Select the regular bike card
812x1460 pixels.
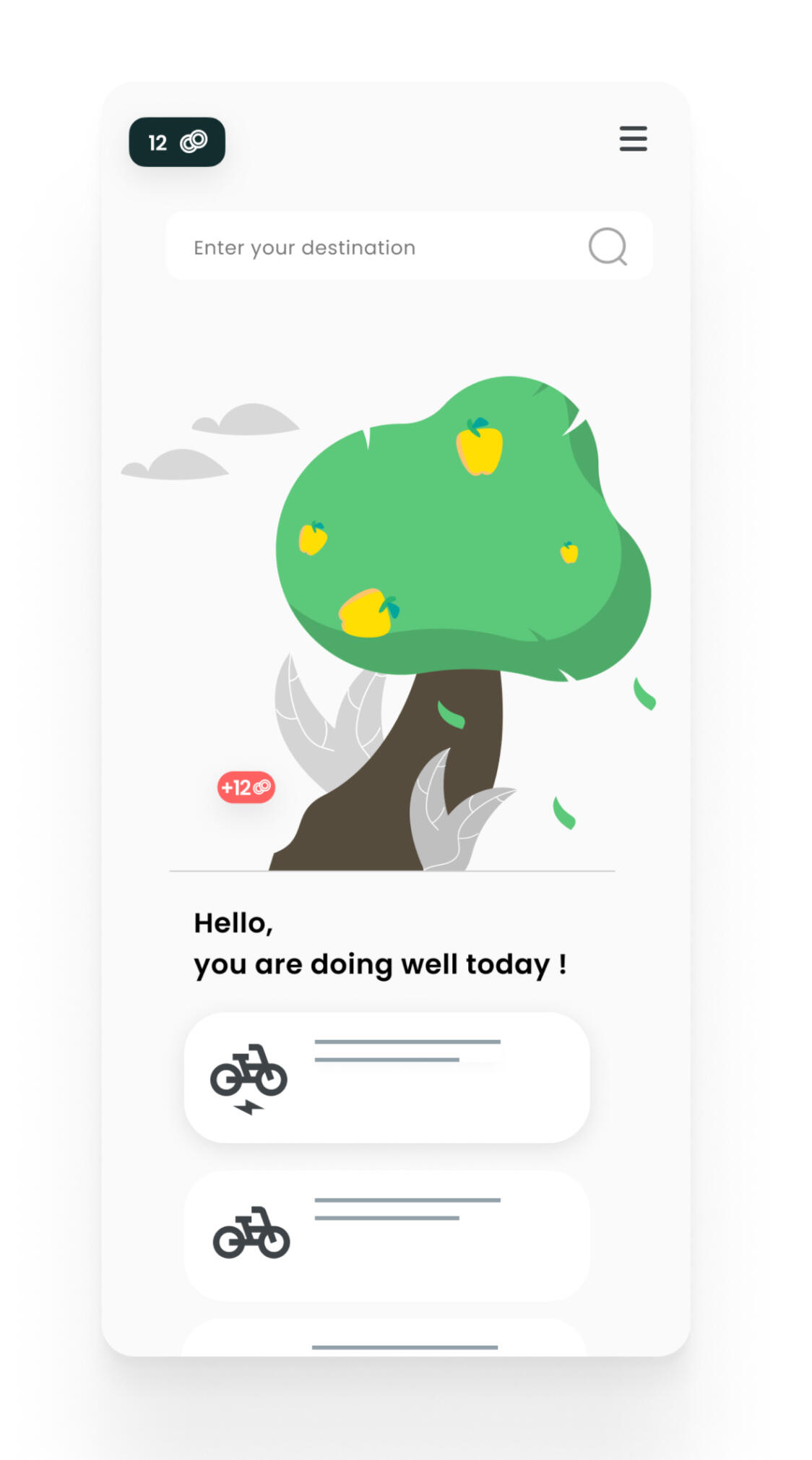pos(386,1235)
